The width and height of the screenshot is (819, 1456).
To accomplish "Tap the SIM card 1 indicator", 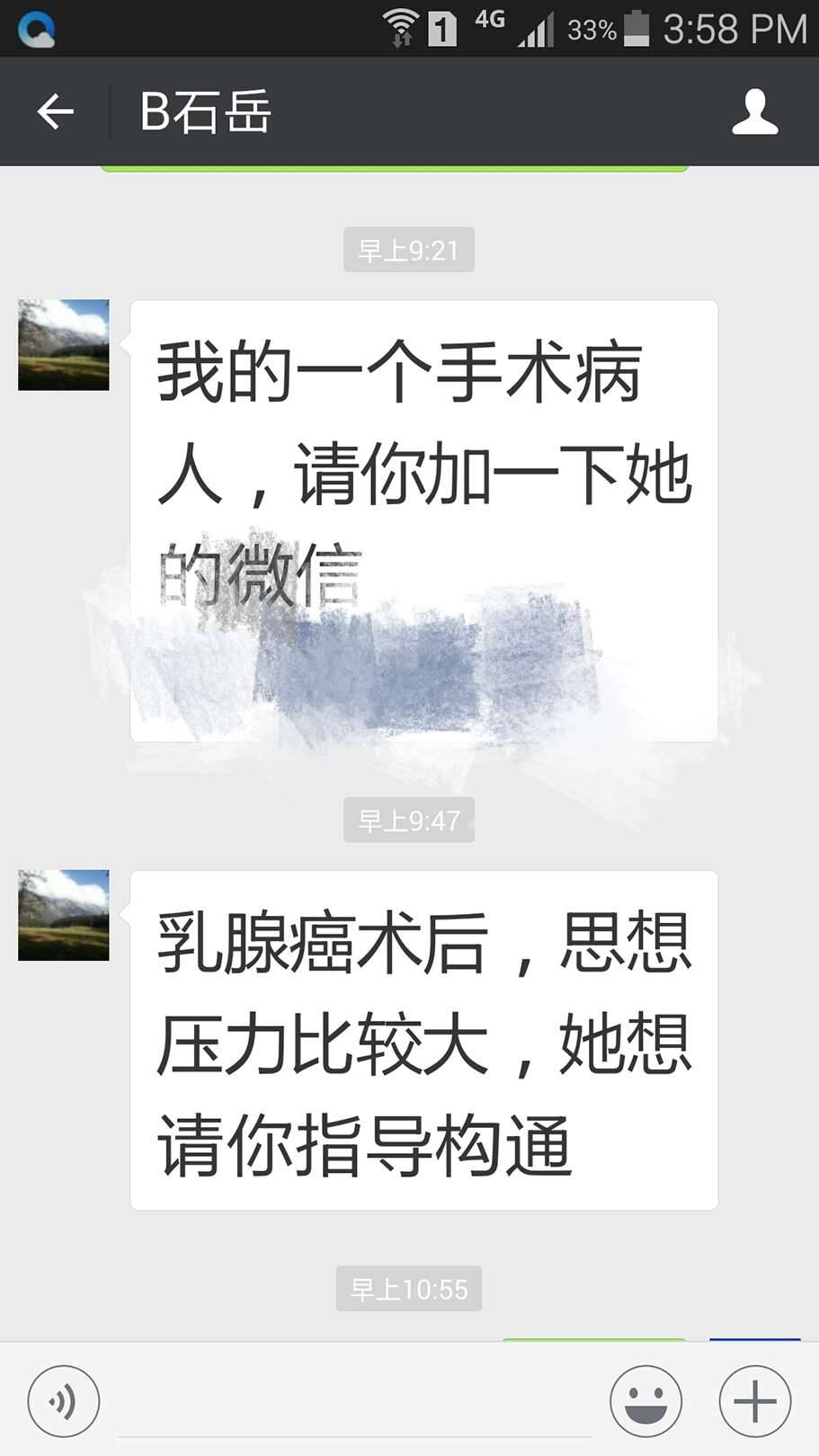I will coord(441,27).
